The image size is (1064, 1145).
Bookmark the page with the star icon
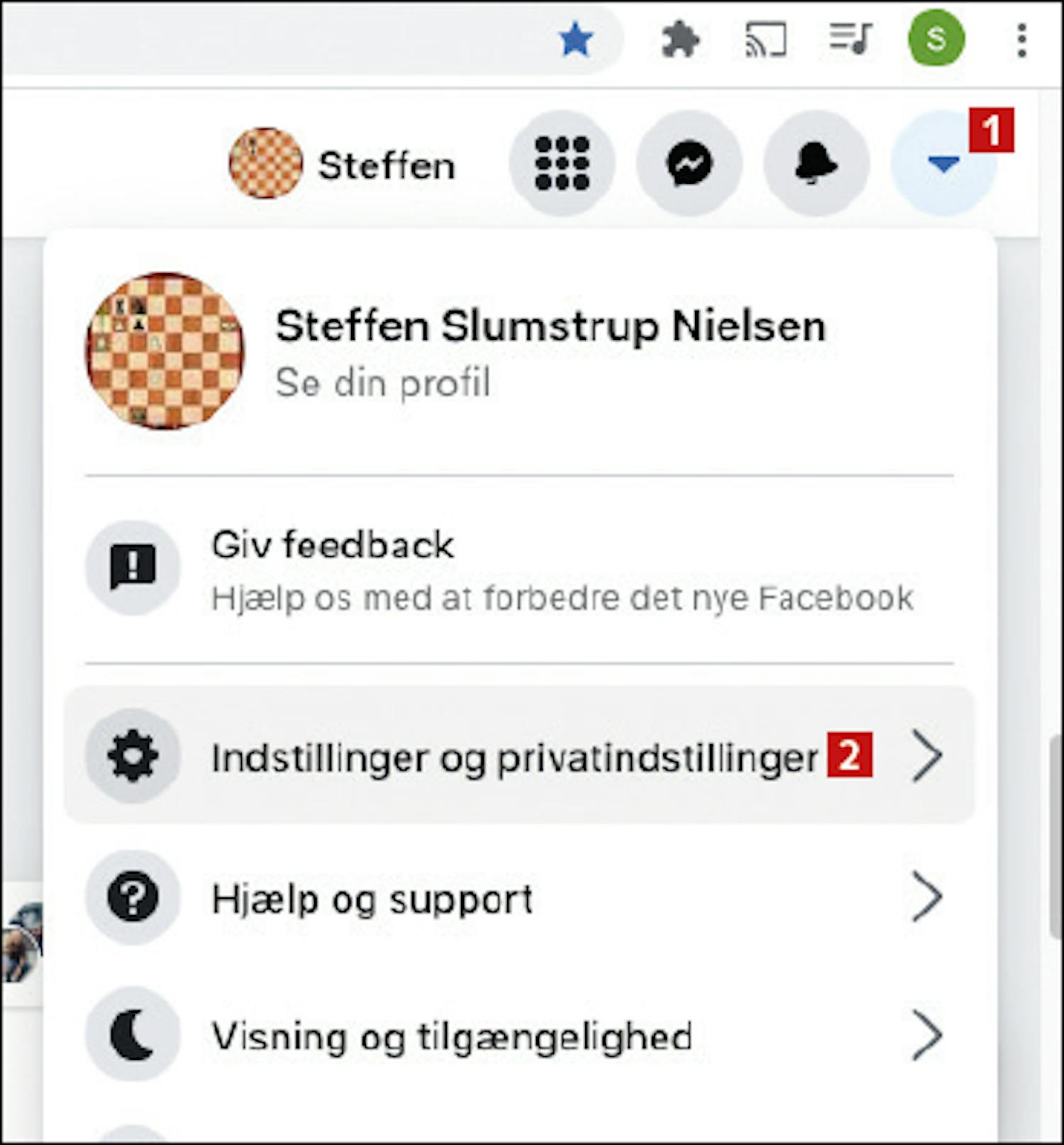click(x=575, y=40)
